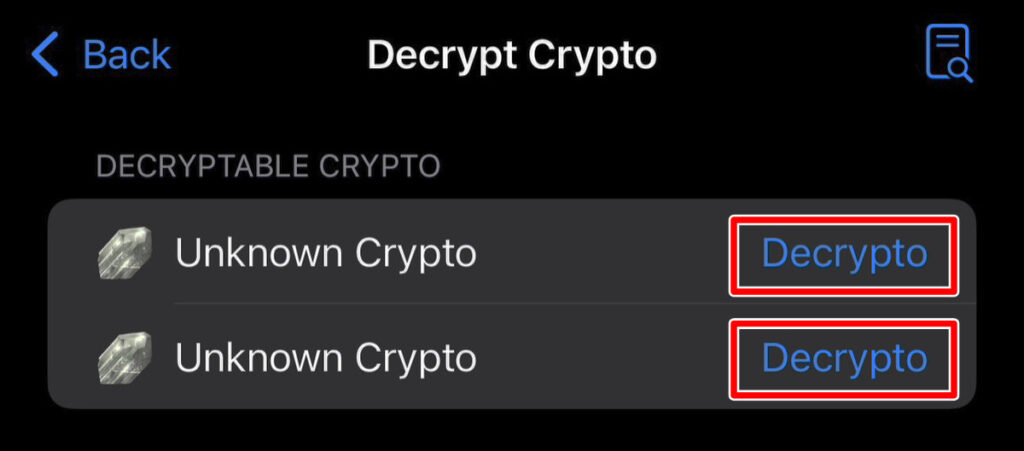Decrypto the second Unknown Crypto

tap(844, 358)
